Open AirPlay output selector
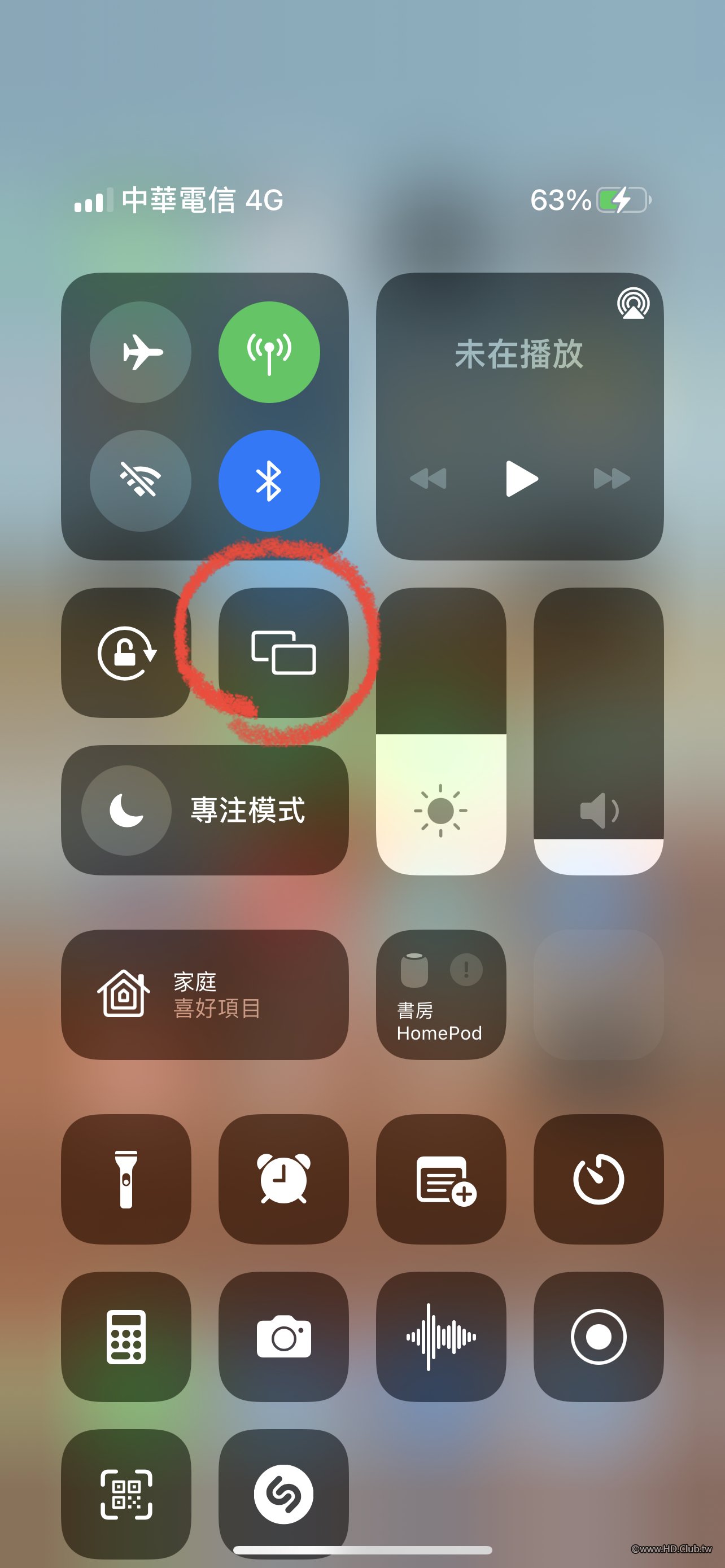The height and width of the screenshot is (1568, 725). 633,303
